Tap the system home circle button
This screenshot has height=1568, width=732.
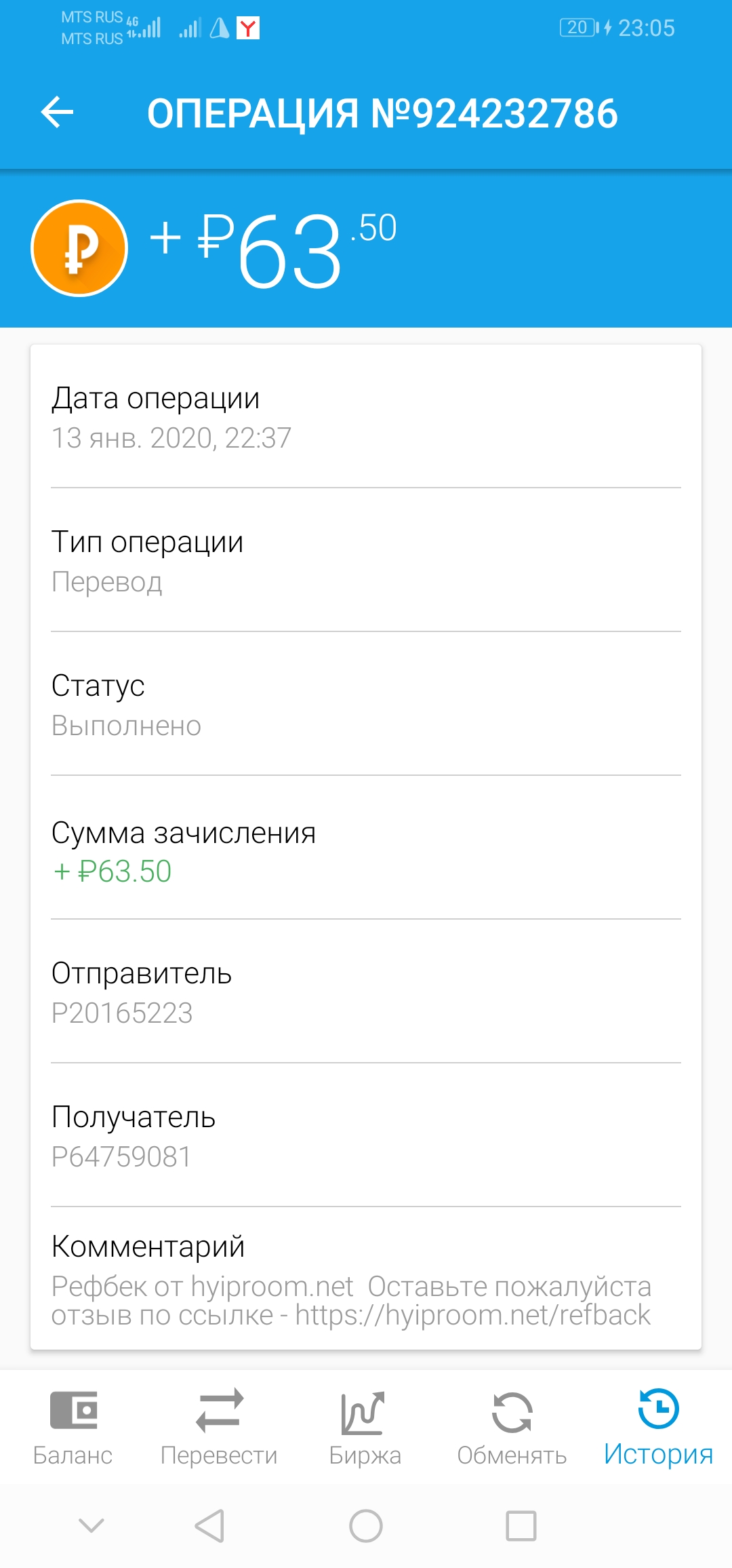coord(366,1526)
